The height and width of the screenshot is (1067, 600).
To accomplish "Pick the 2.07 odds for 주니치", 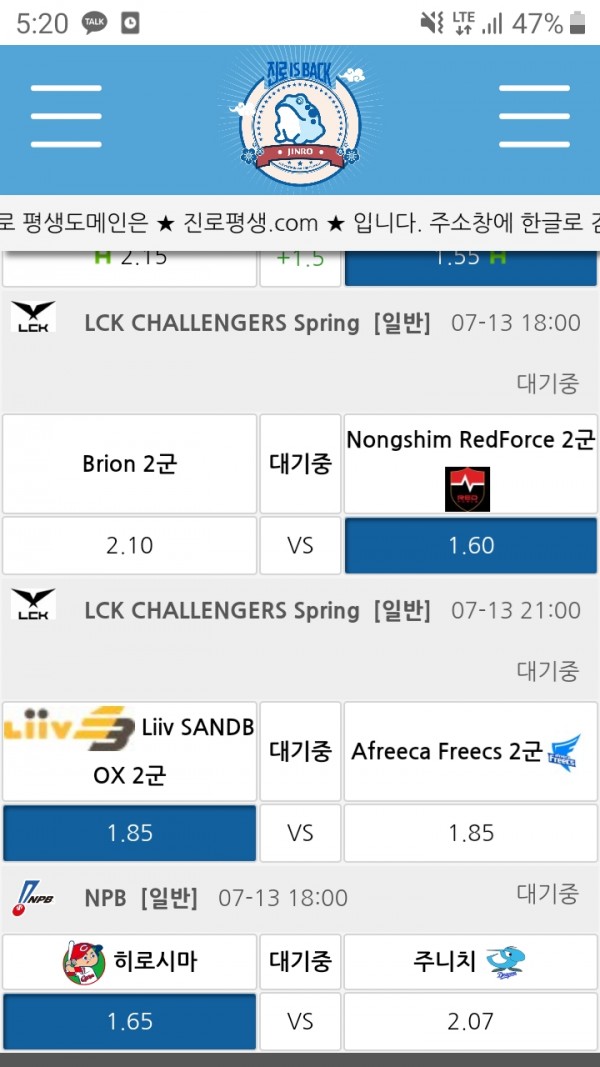I will (471, 1021).
